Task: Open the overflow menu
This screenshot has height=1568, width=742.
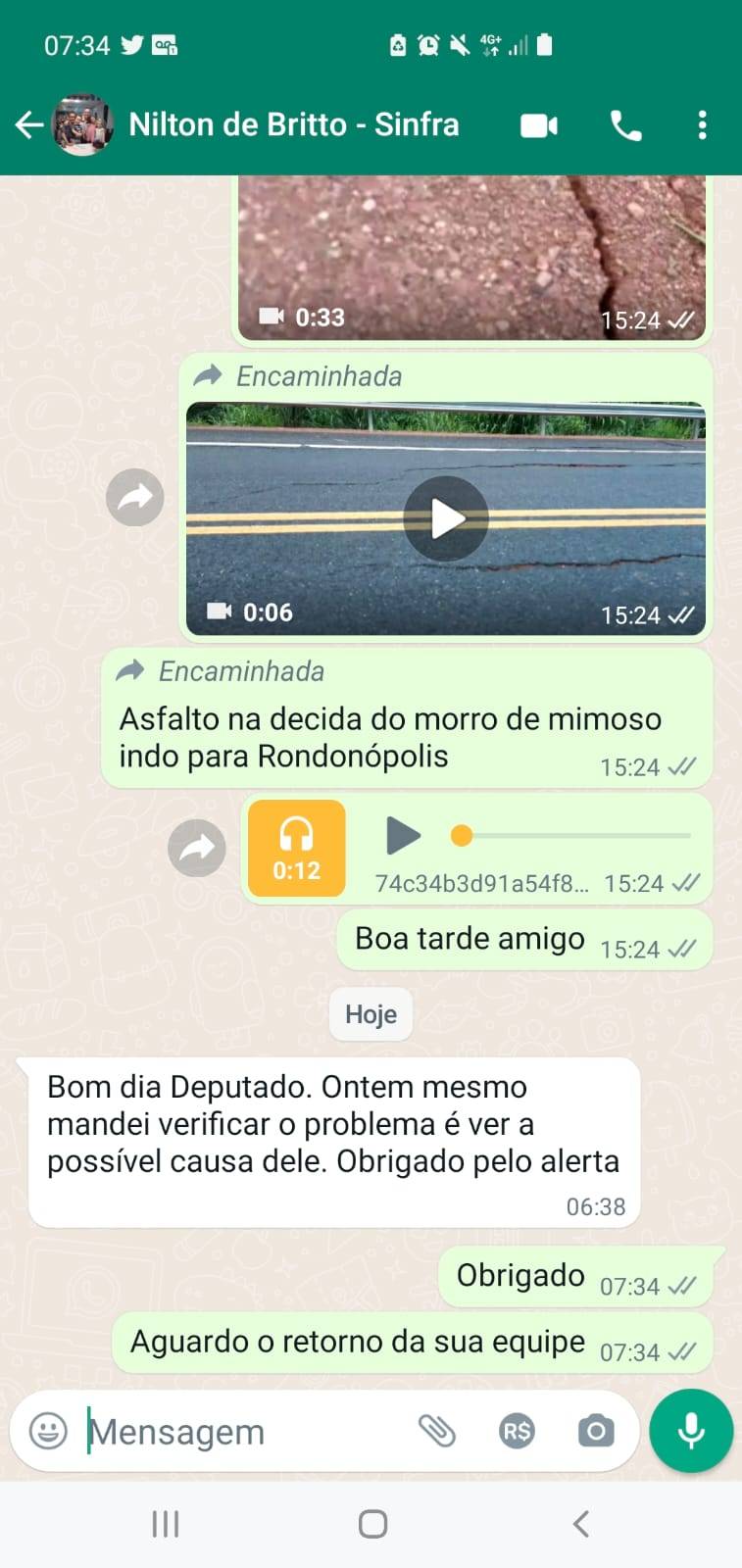Action: click(x=702, y=125)
